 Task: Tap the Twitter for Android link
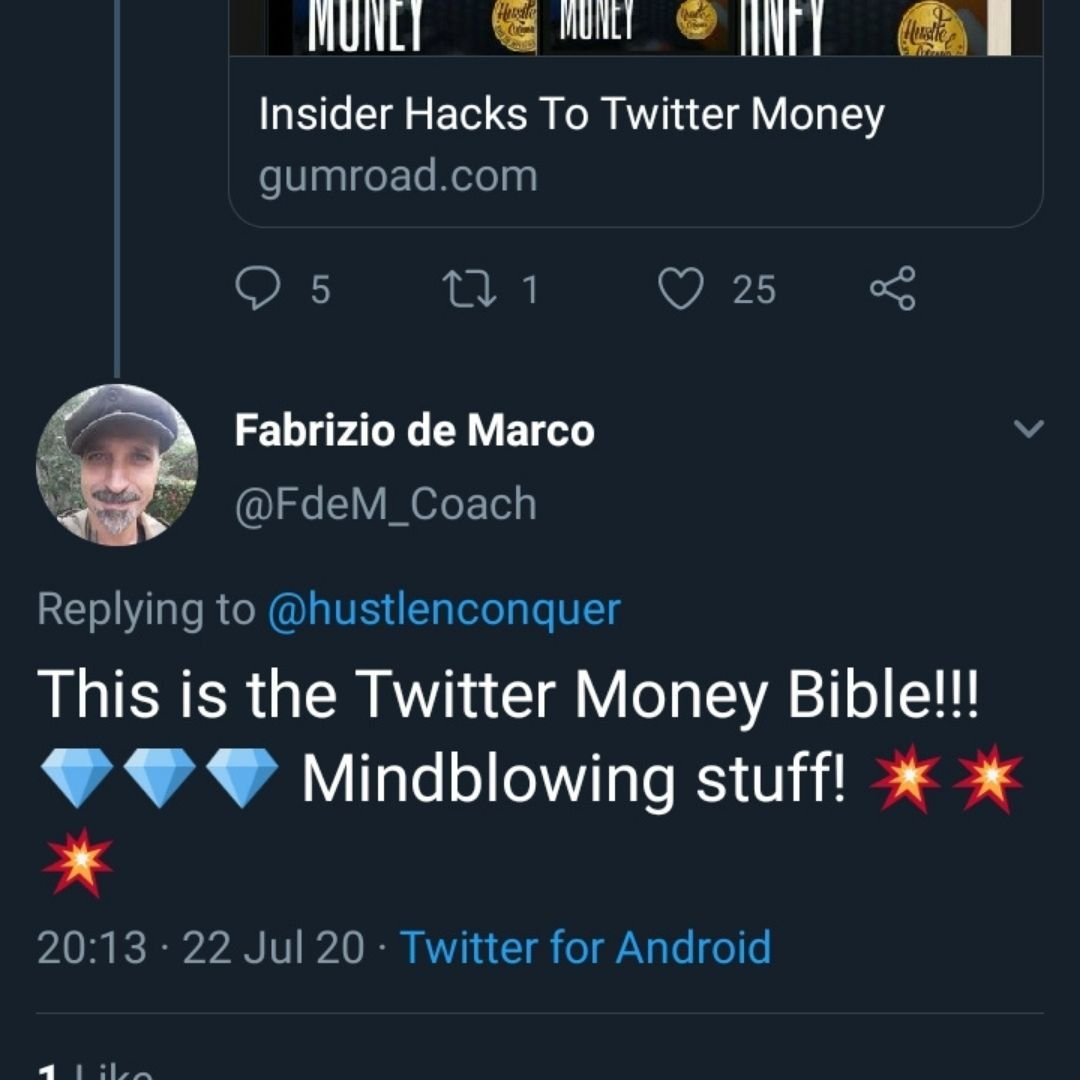pos(585,947)
